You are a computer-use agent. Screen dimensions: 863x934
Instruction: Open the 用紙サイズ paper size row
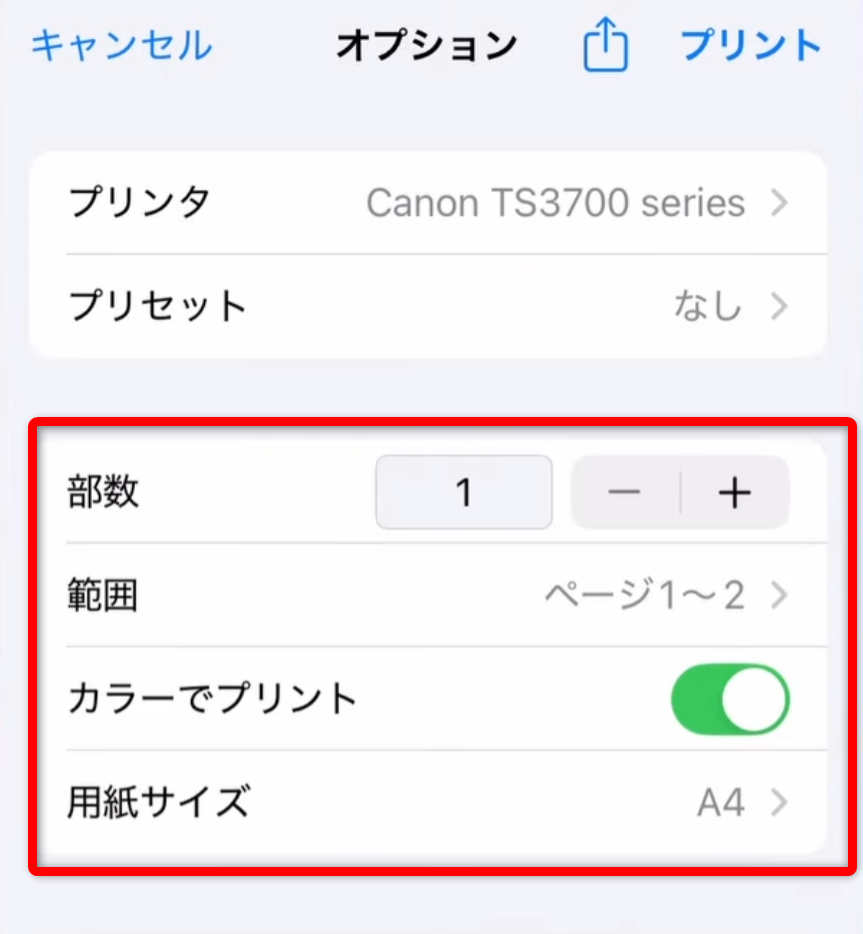(x=428, y=802)
